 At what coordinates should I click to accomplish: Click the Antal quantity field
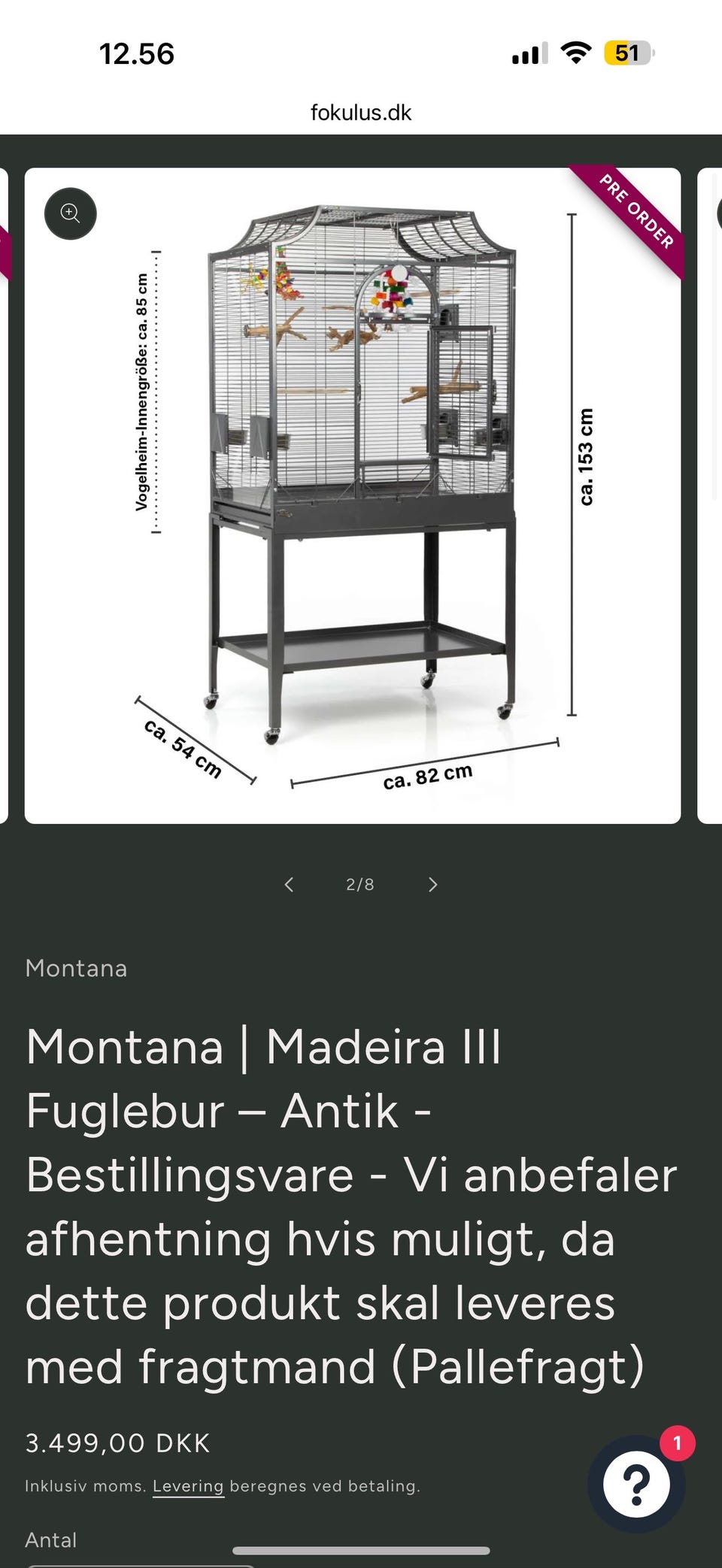tap(50, 1539)
